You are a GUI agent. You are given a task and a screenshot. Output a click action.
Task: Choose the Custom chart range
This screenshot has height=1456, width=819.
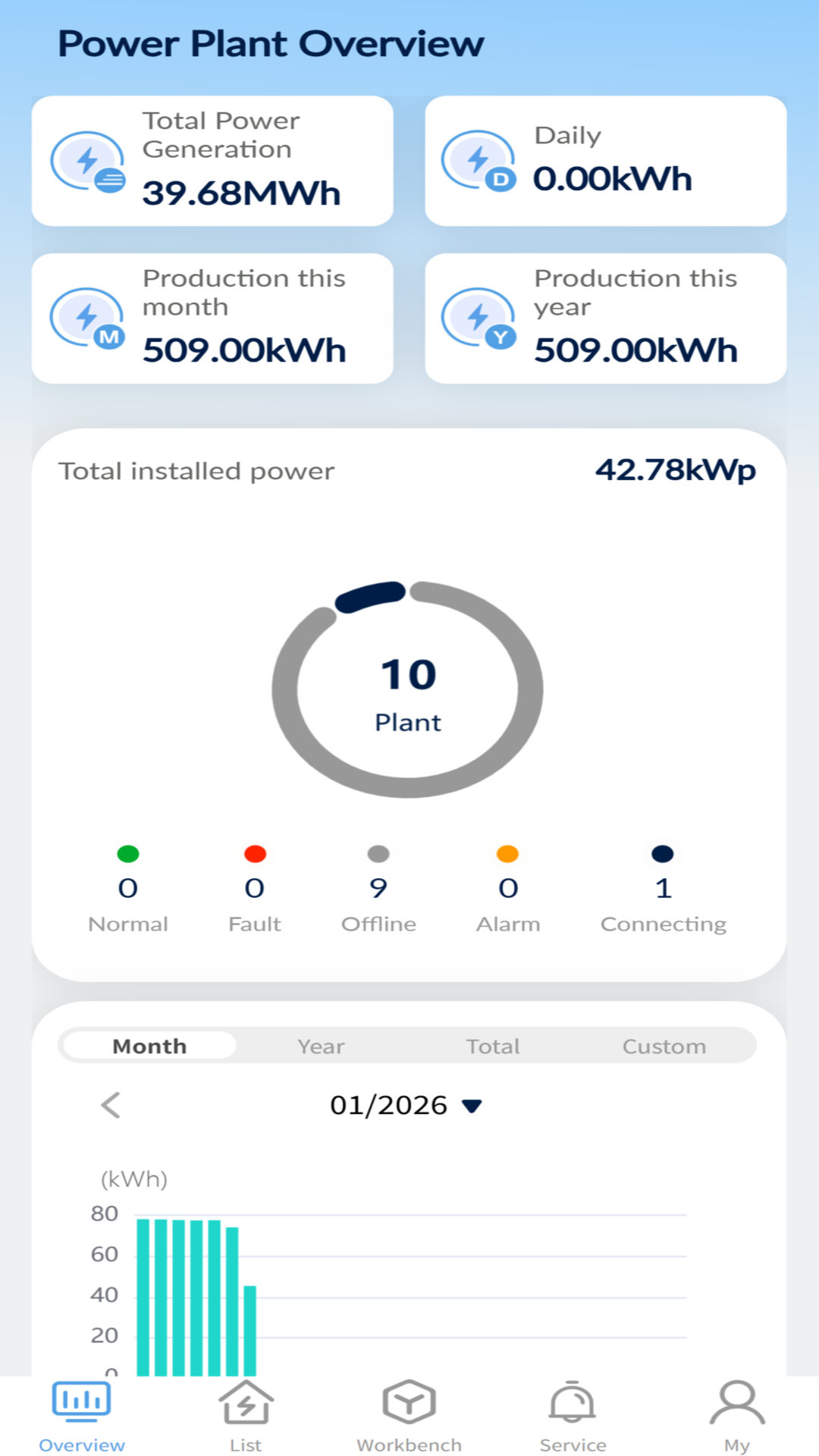pos(664,1046)
